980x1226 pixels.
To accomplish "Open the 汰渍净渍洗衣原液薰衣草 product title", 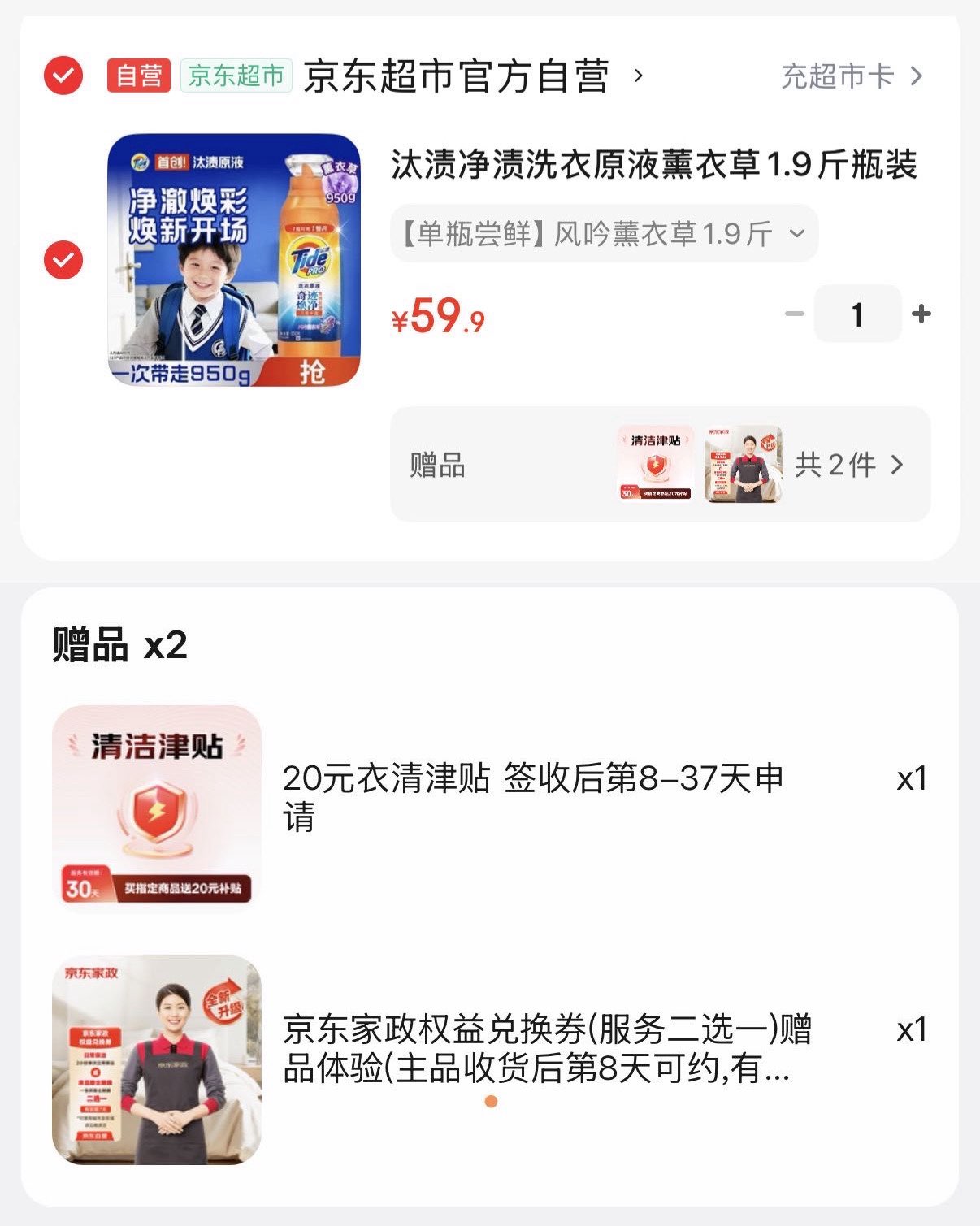I will [x=653, y=165].
